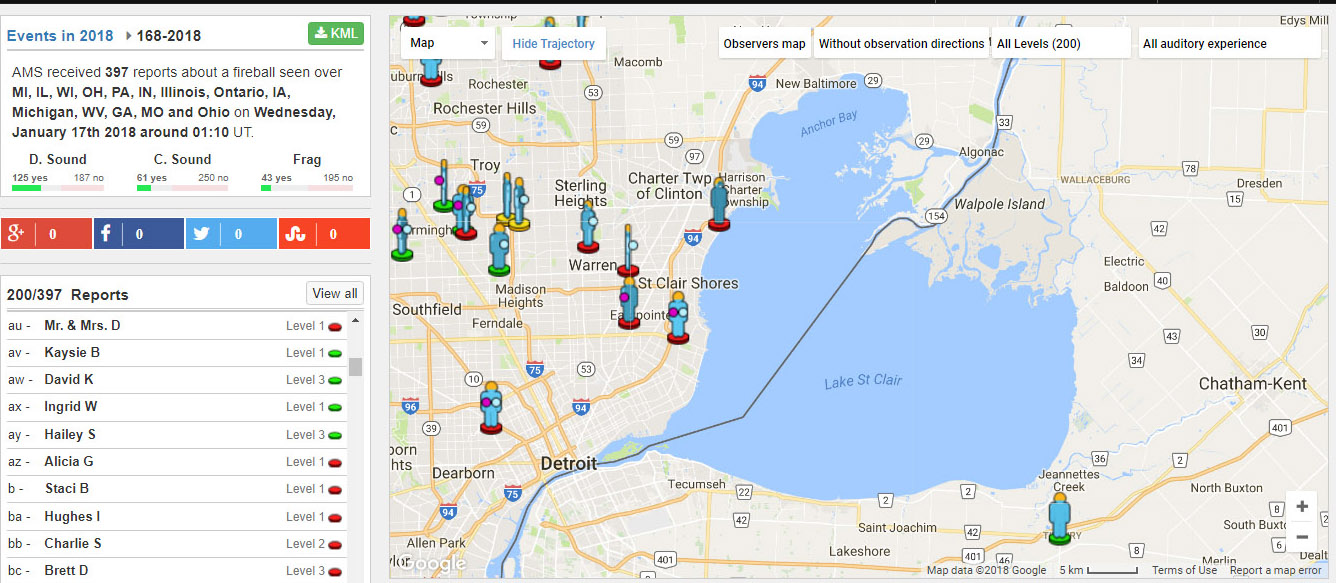The image size is (1336, 583).
Task: Open the Map type dropdown
Action: coord(449,43)
